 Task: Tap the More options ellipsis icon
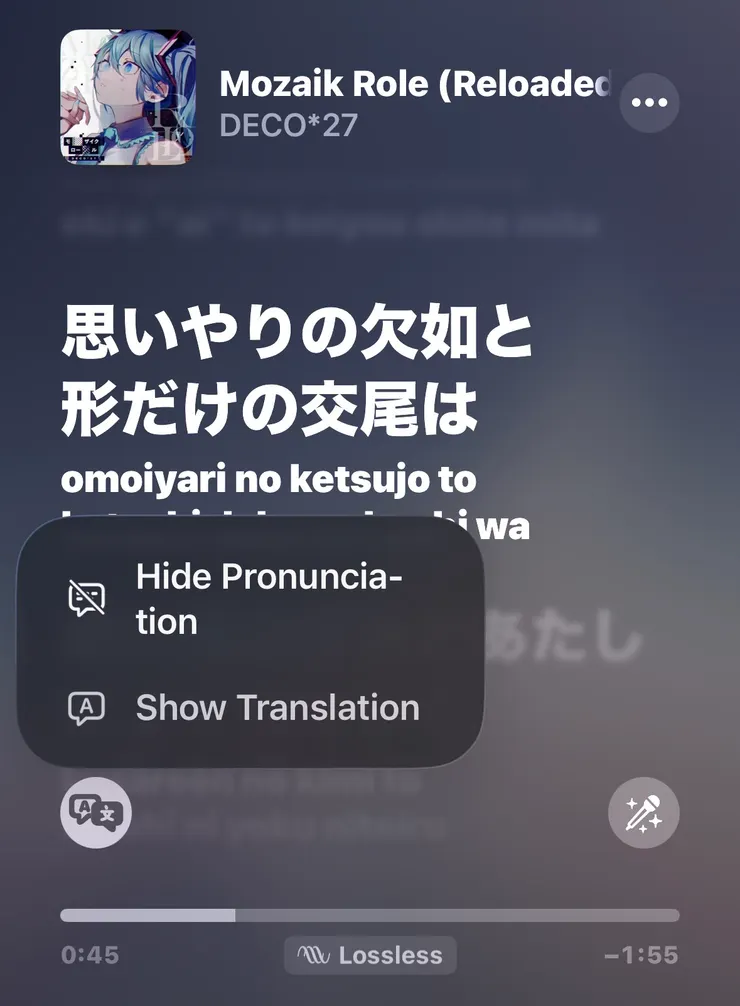coord(648,102)
